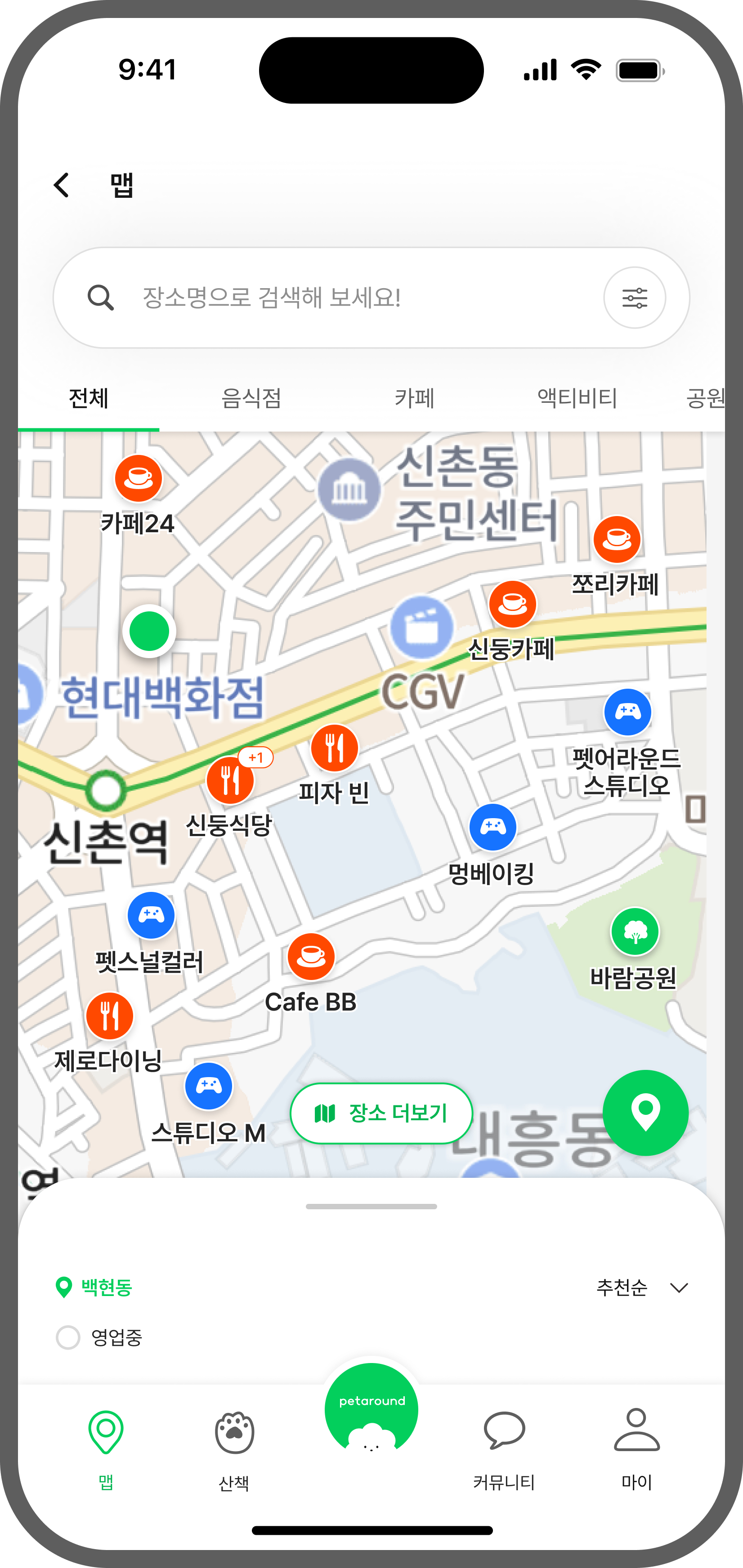Switch to the 카페 tab
743x1568 pixels.
(x=414, y=399)
